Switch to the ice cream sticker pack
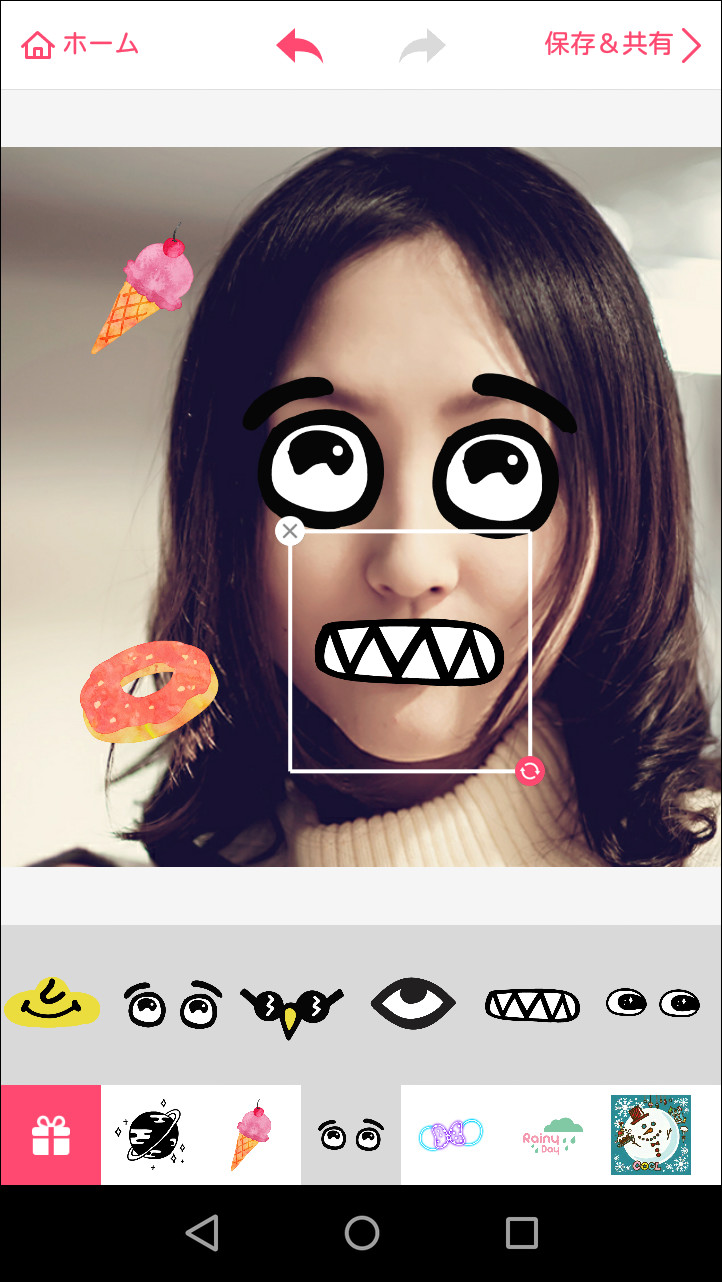This screenshot has height=1282, width=722. coord(250,1135)
